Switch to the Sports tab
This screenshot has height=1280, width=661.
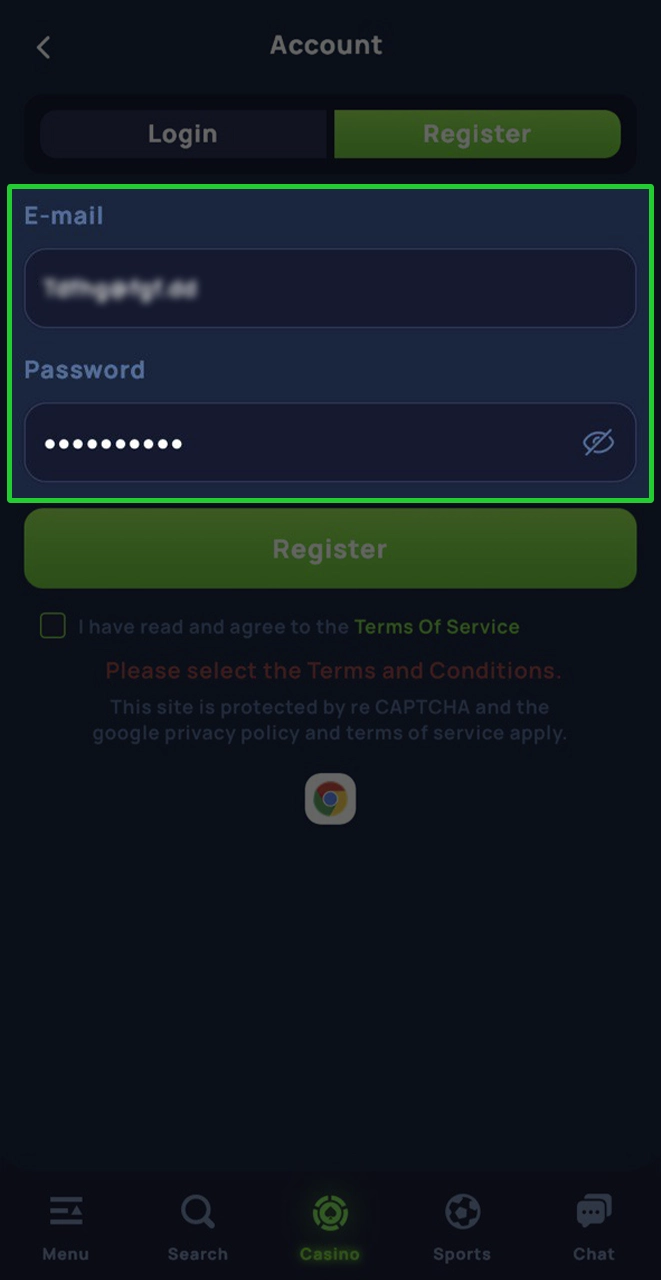click(x=462, y=1226)
